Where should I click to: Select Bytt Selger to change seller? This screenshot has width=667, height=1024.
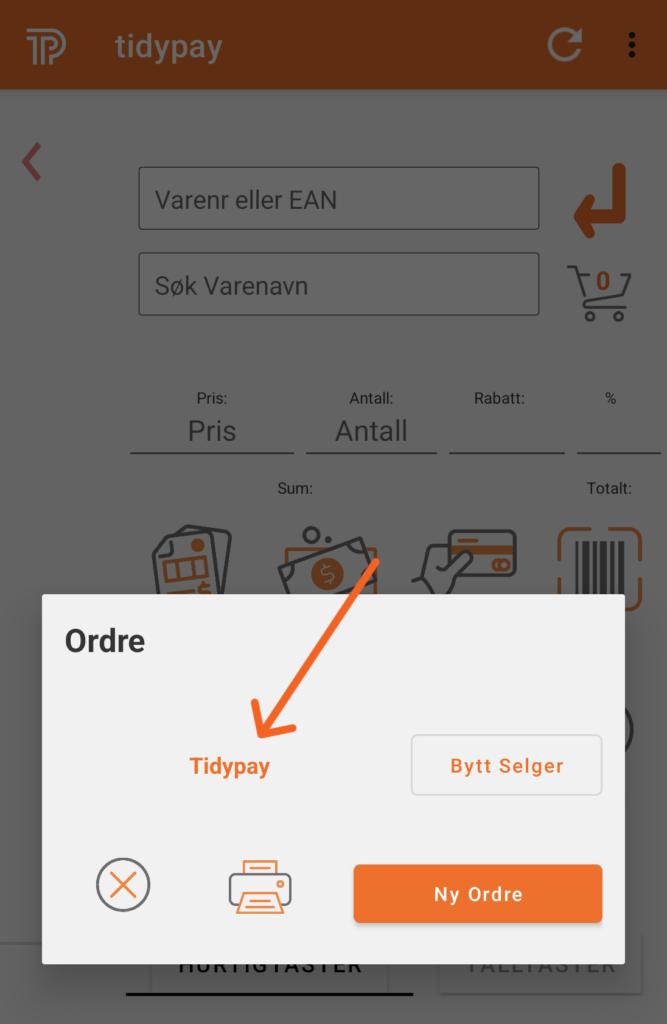(x=506, y=766)
